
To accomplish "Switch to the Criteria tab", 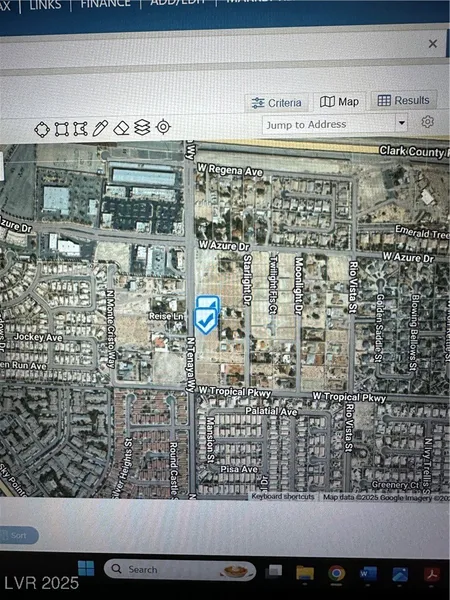I will tap(277, 103).
